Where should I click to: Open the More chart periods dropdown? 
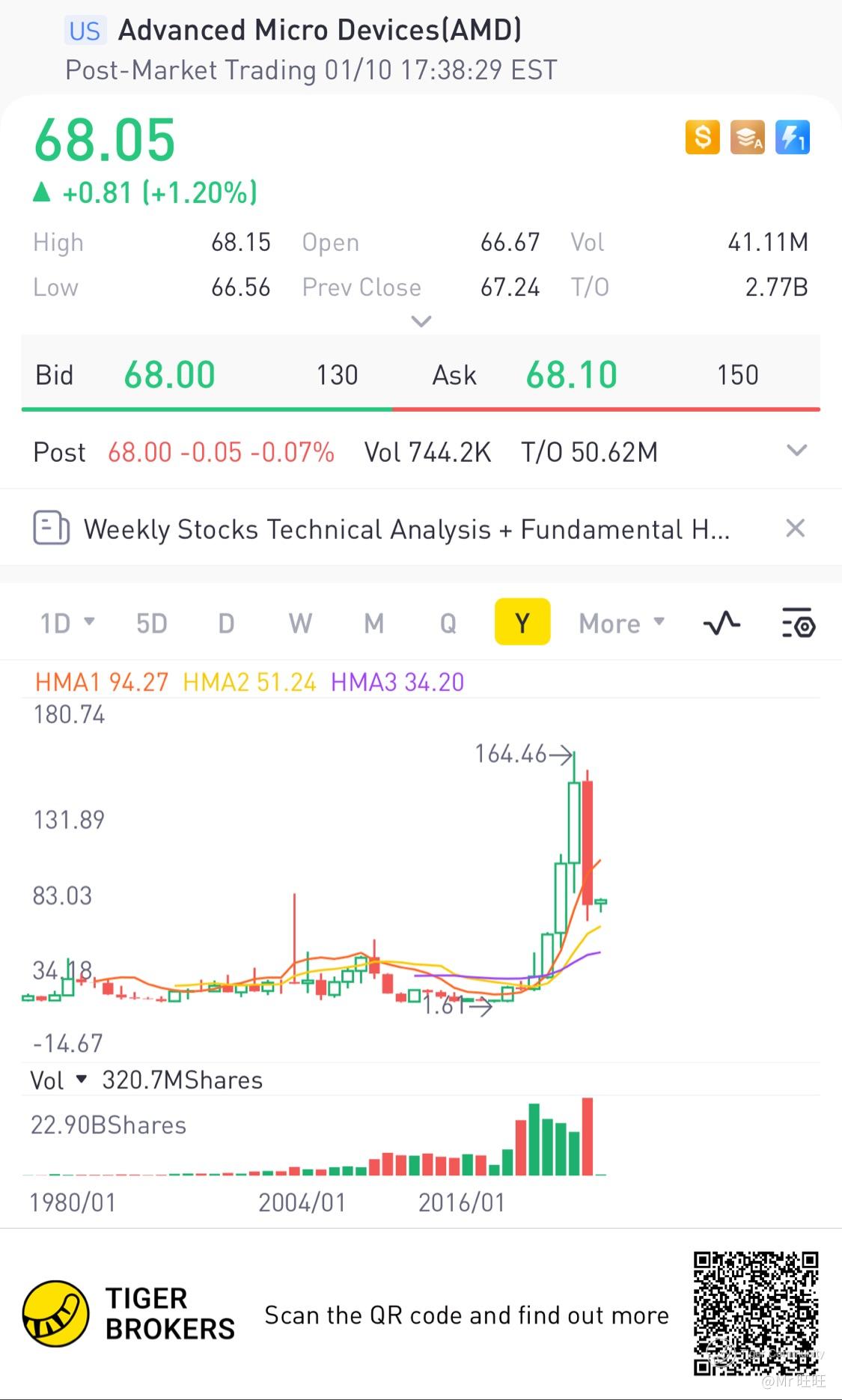coord(621,623)
